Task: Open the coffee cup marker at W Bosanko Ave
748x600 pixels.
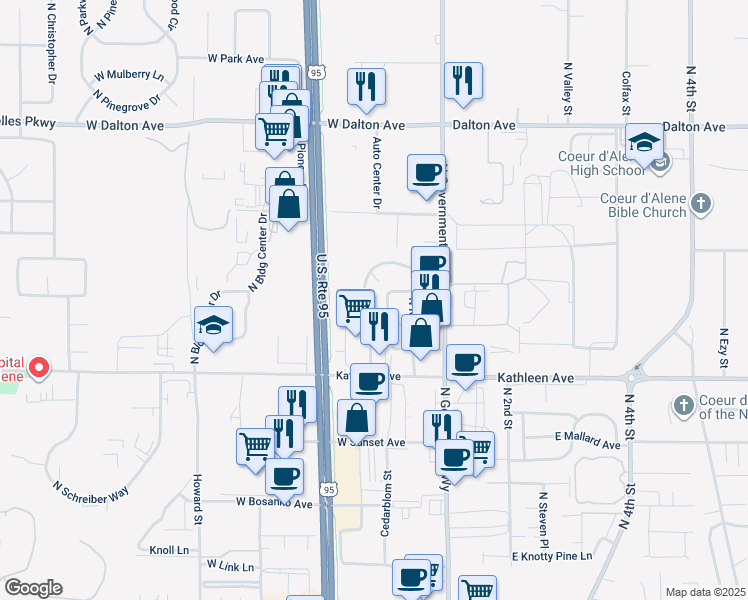Action: pos(285,476)
